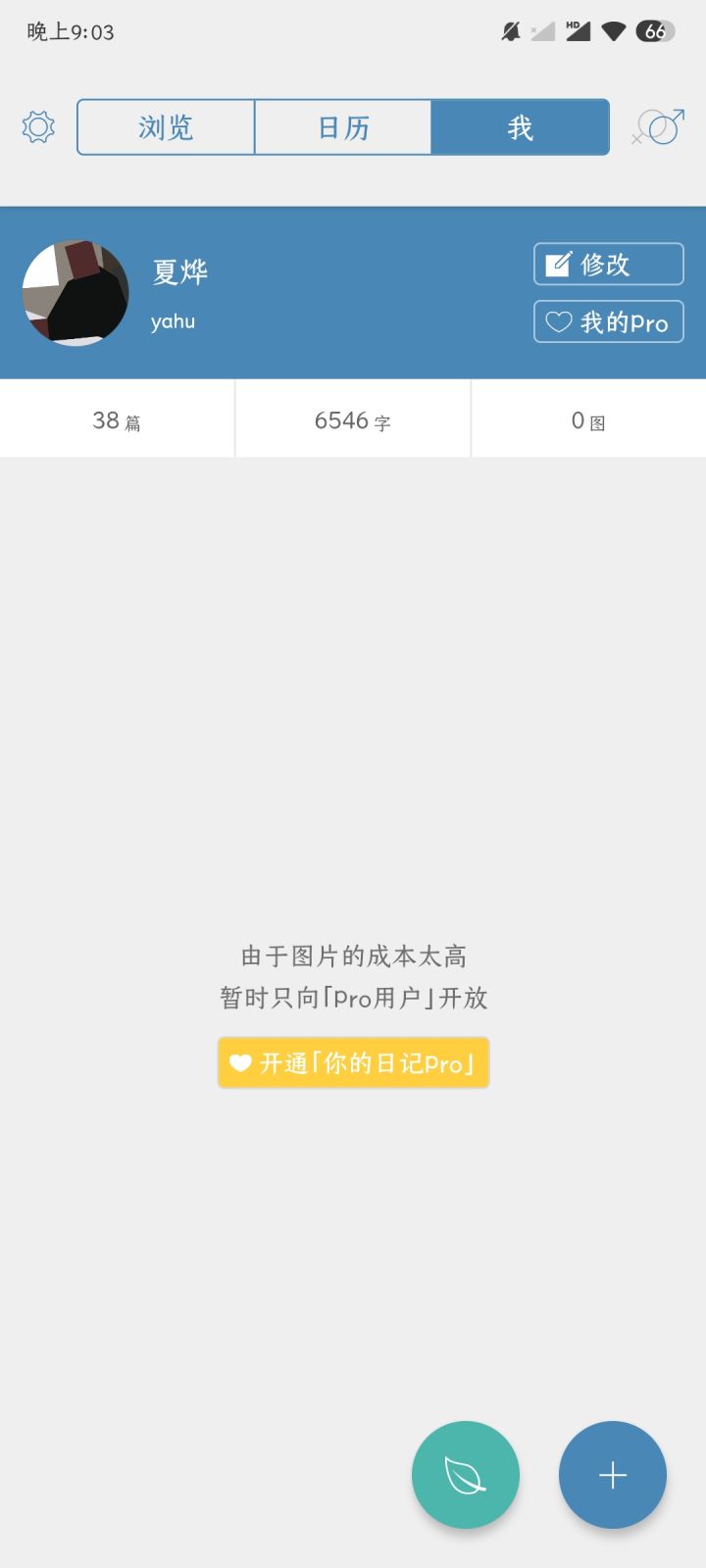Click the 6546 字 word count stat

[x=352, y=418]
